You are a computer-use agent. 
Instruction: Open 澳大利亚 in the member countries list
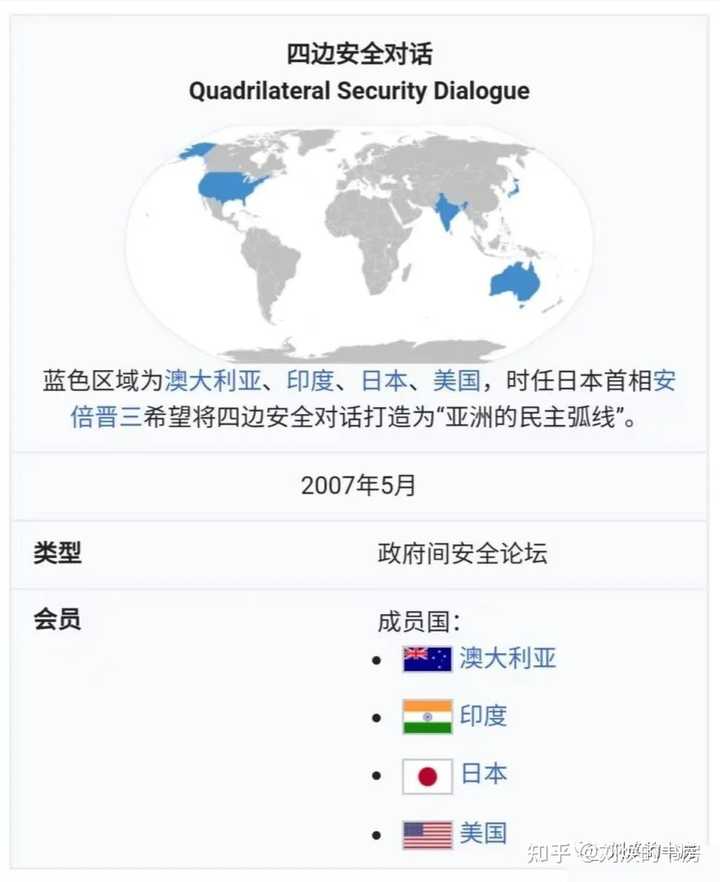click(x=507, y=658)
